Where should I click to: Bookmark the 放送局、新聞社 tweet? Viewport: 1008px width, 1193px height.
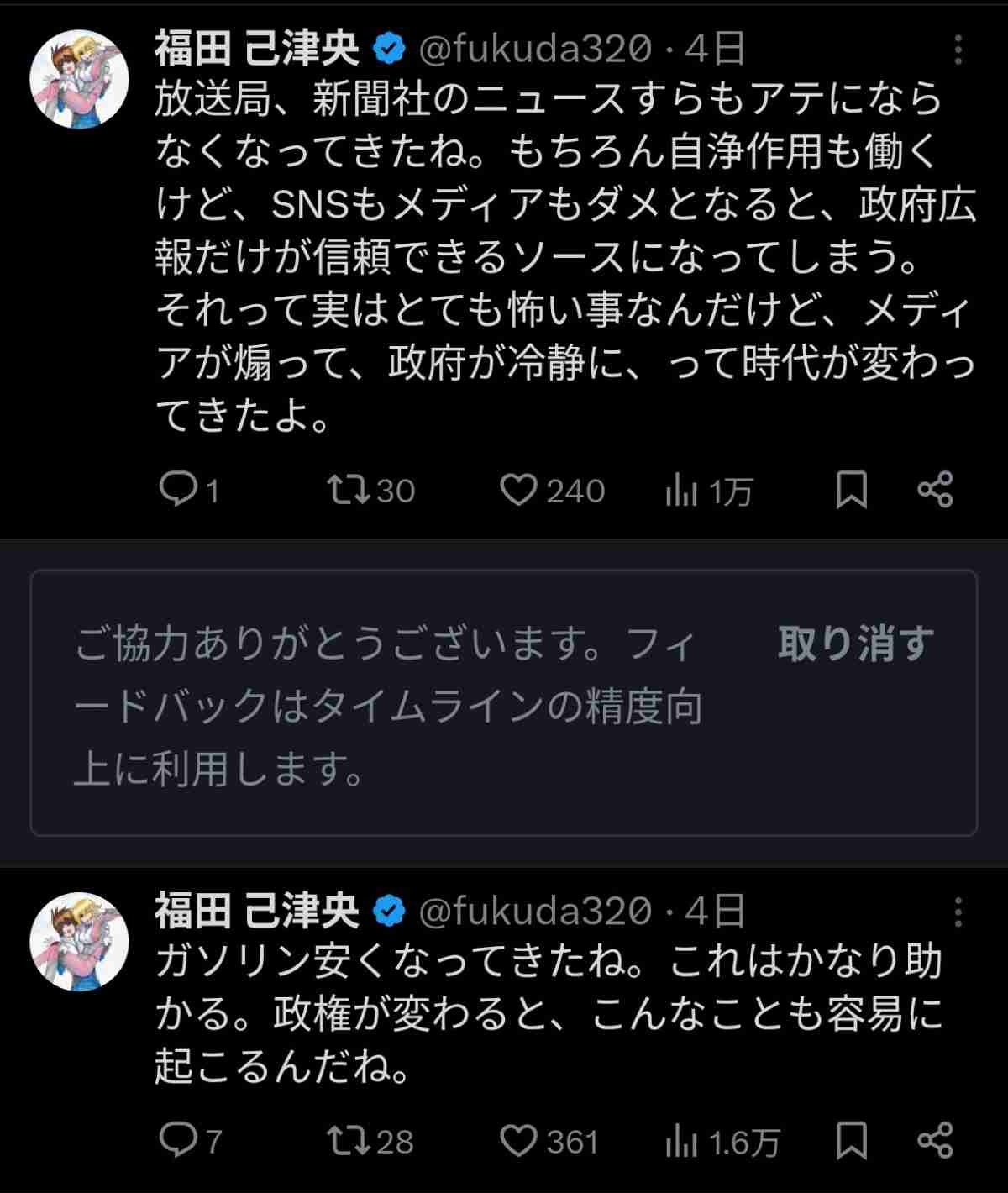tap(851, 489)
